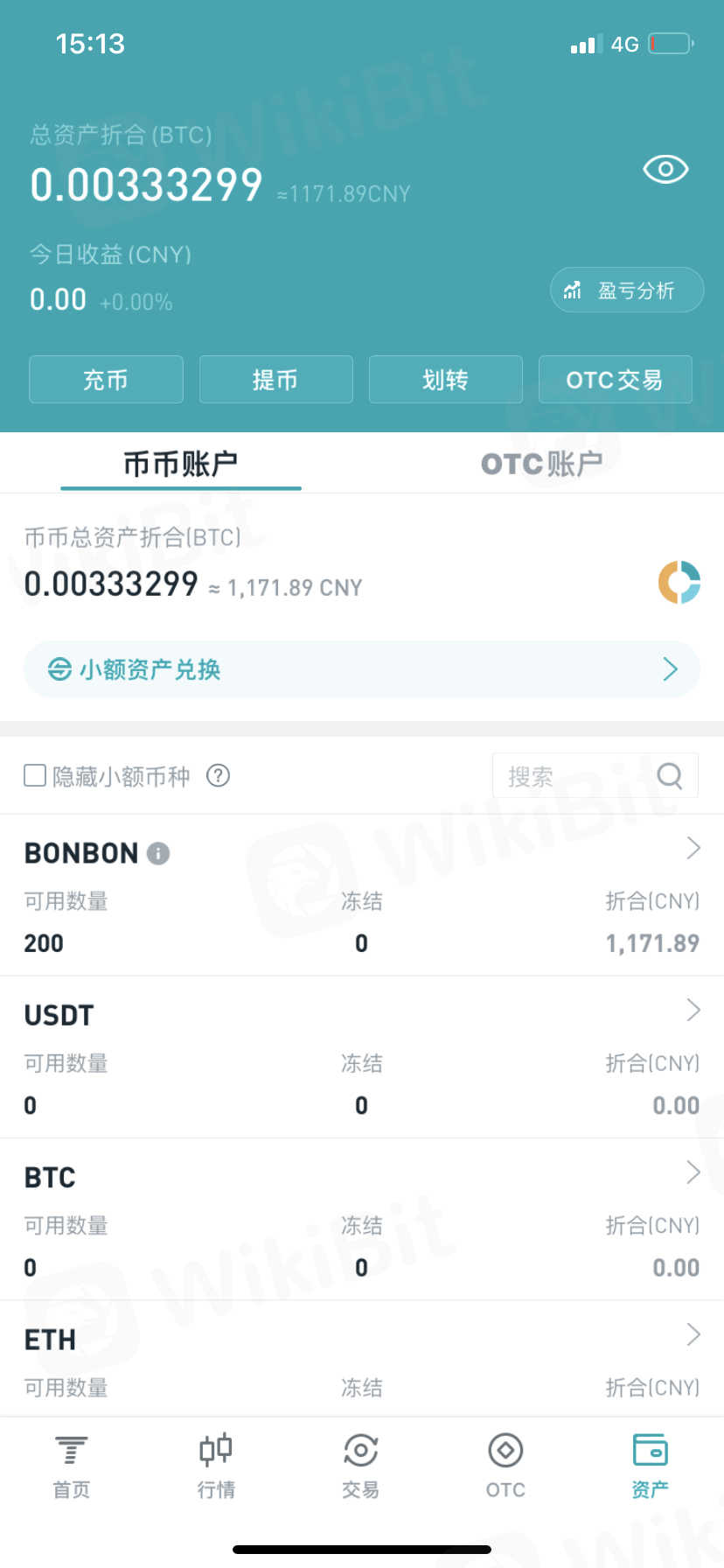
Task: Open the 划转 transfer button
Action: tap(445, 380)
